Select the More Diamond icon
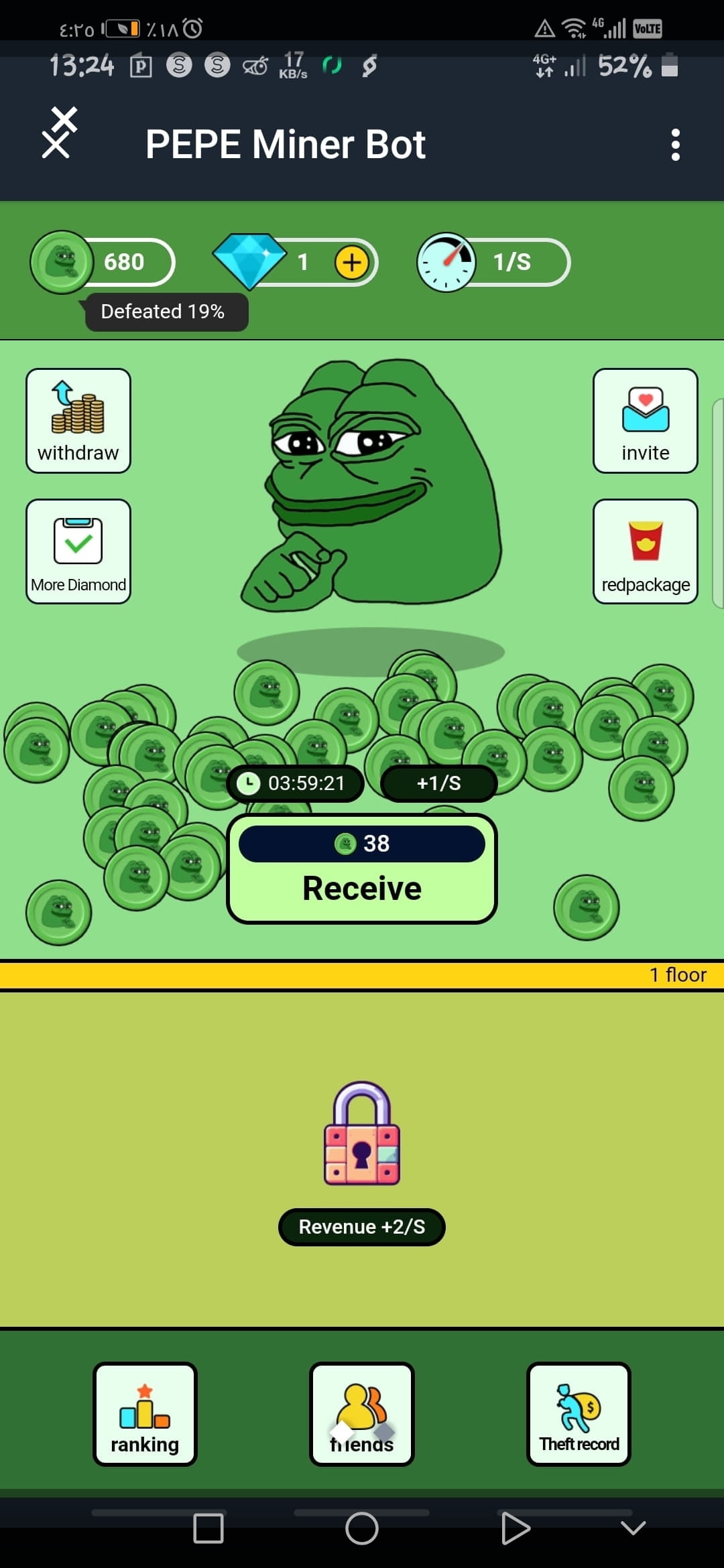The width and height of the screenshot is (724, 1568). [77, 549]
